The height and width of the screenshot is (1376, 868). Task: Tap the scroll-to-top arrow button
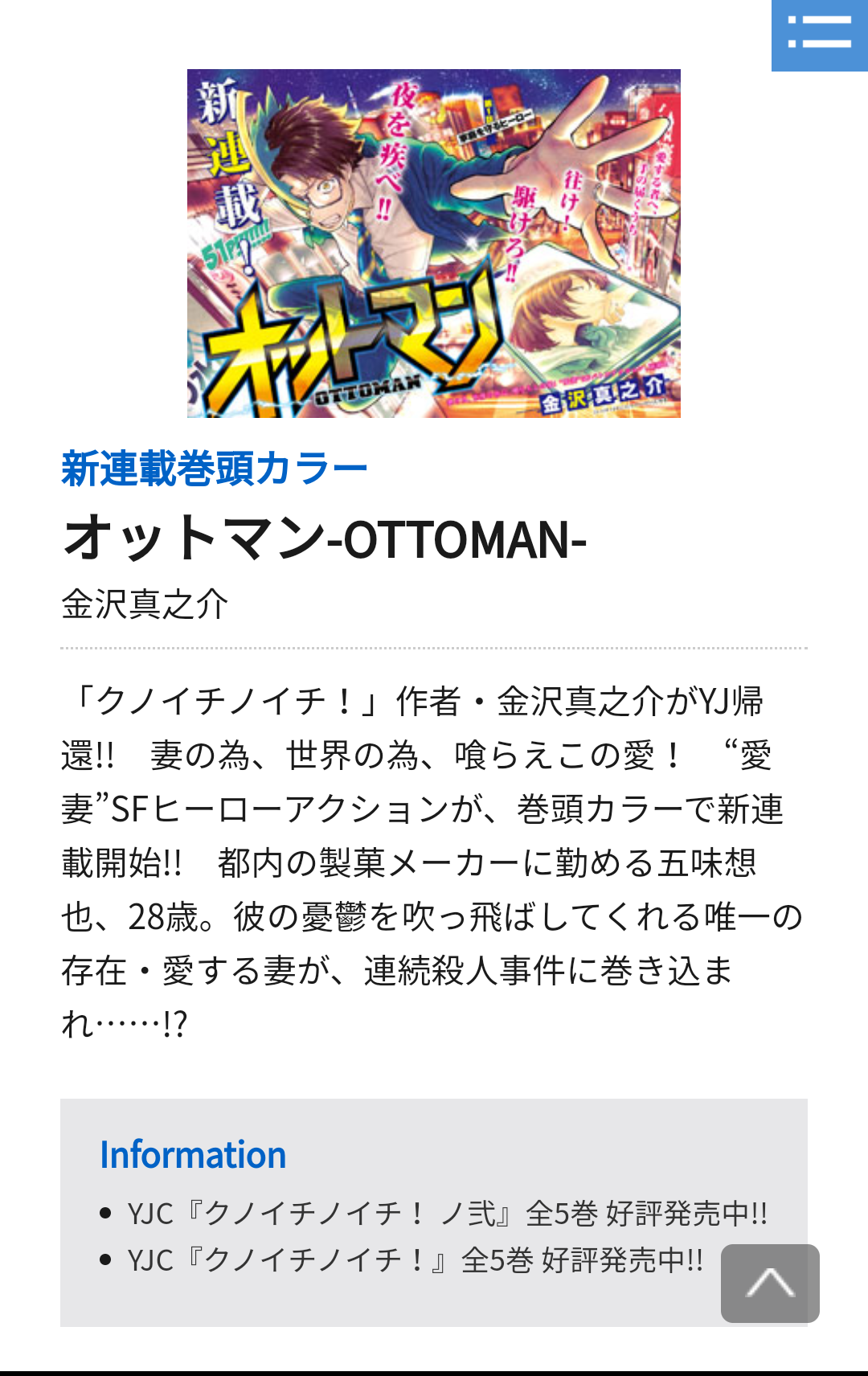(770, 1283)
